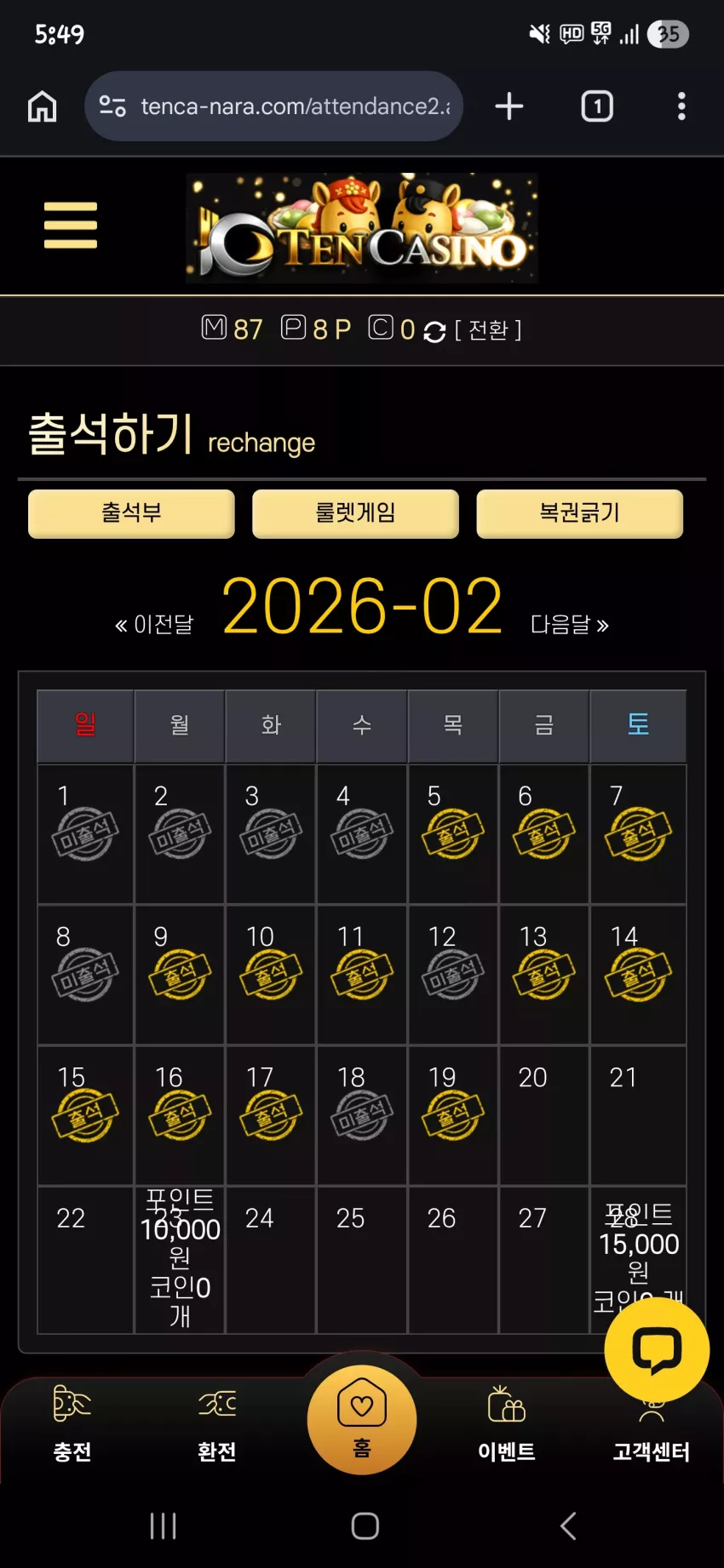Refresh the point balance icon
The image size is (724, 1568).
coord(434,332)
